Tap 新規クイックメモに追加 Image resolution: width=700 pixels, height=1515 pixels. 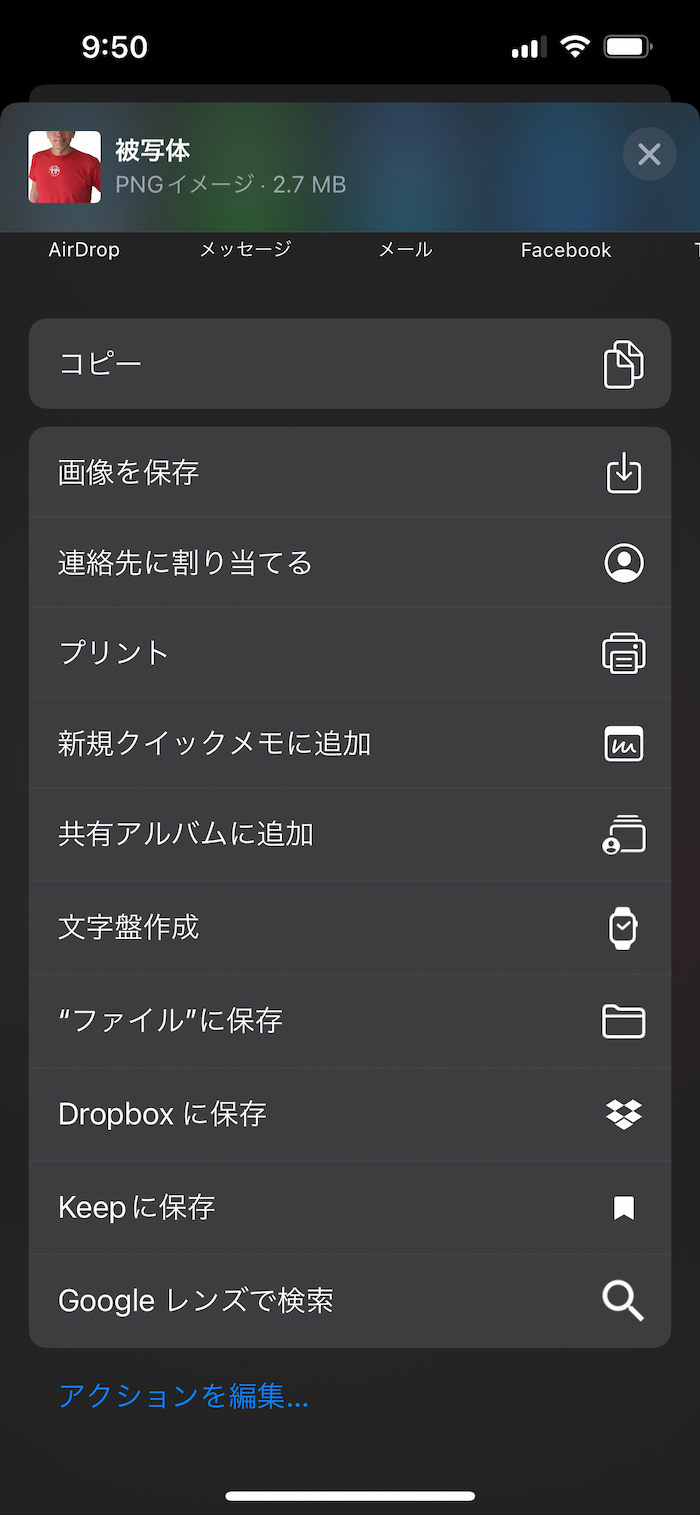pos(350,743)
